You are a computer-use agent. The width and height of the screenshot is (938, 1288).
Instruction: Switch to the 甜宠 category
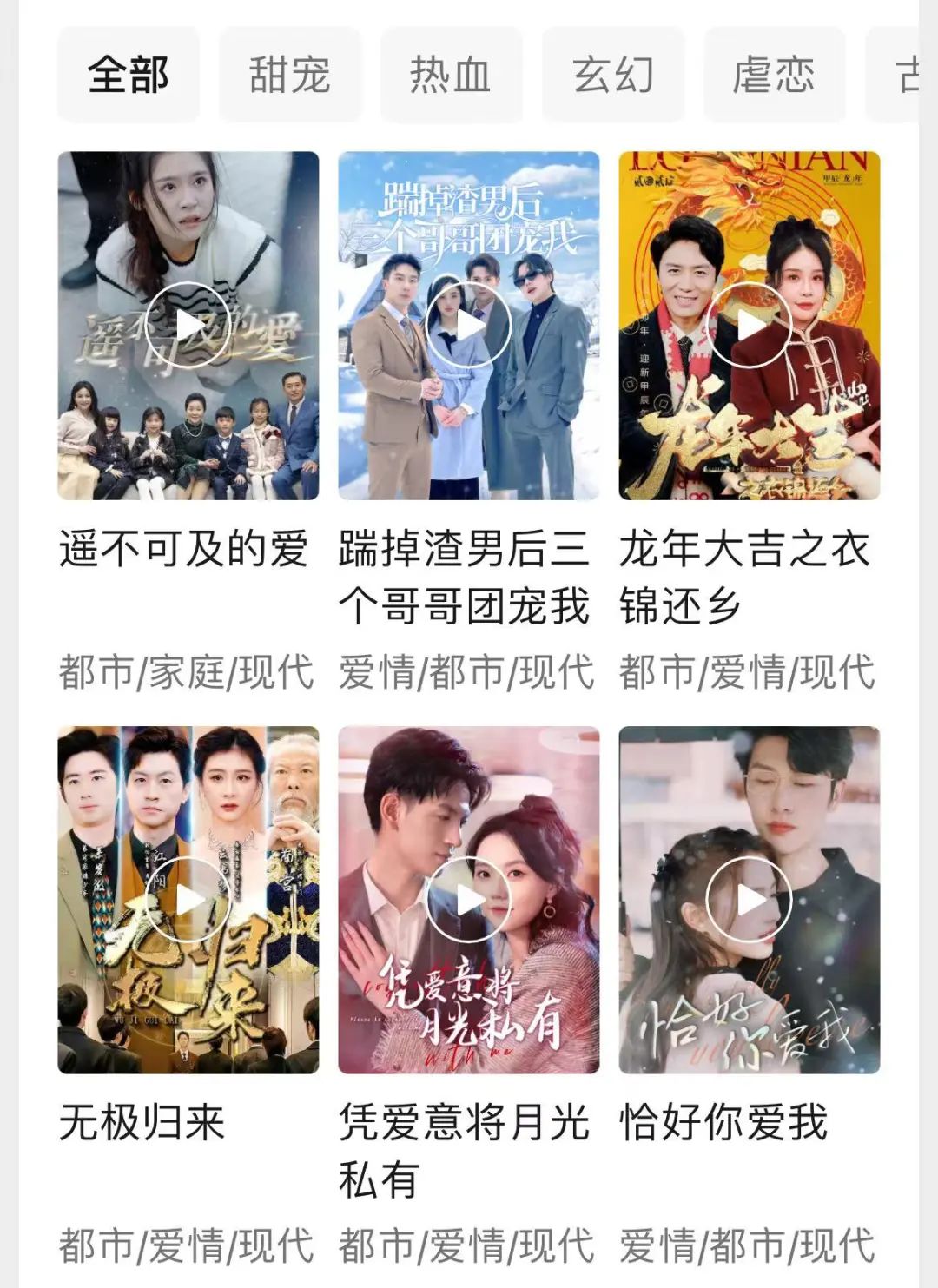coord(289,75)
